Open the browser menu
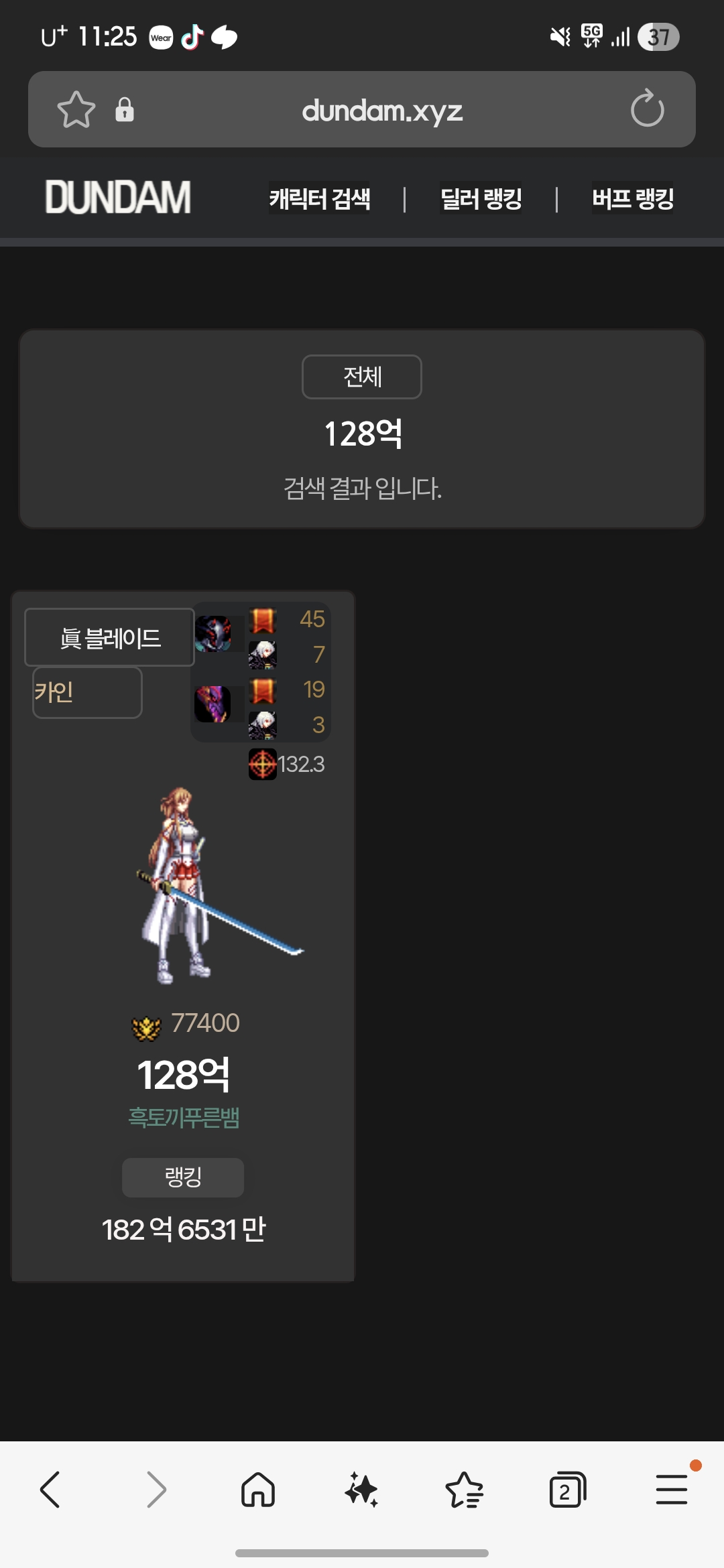The height and width of the screenshot is (1568, 724). click(x=671, y=1490)
